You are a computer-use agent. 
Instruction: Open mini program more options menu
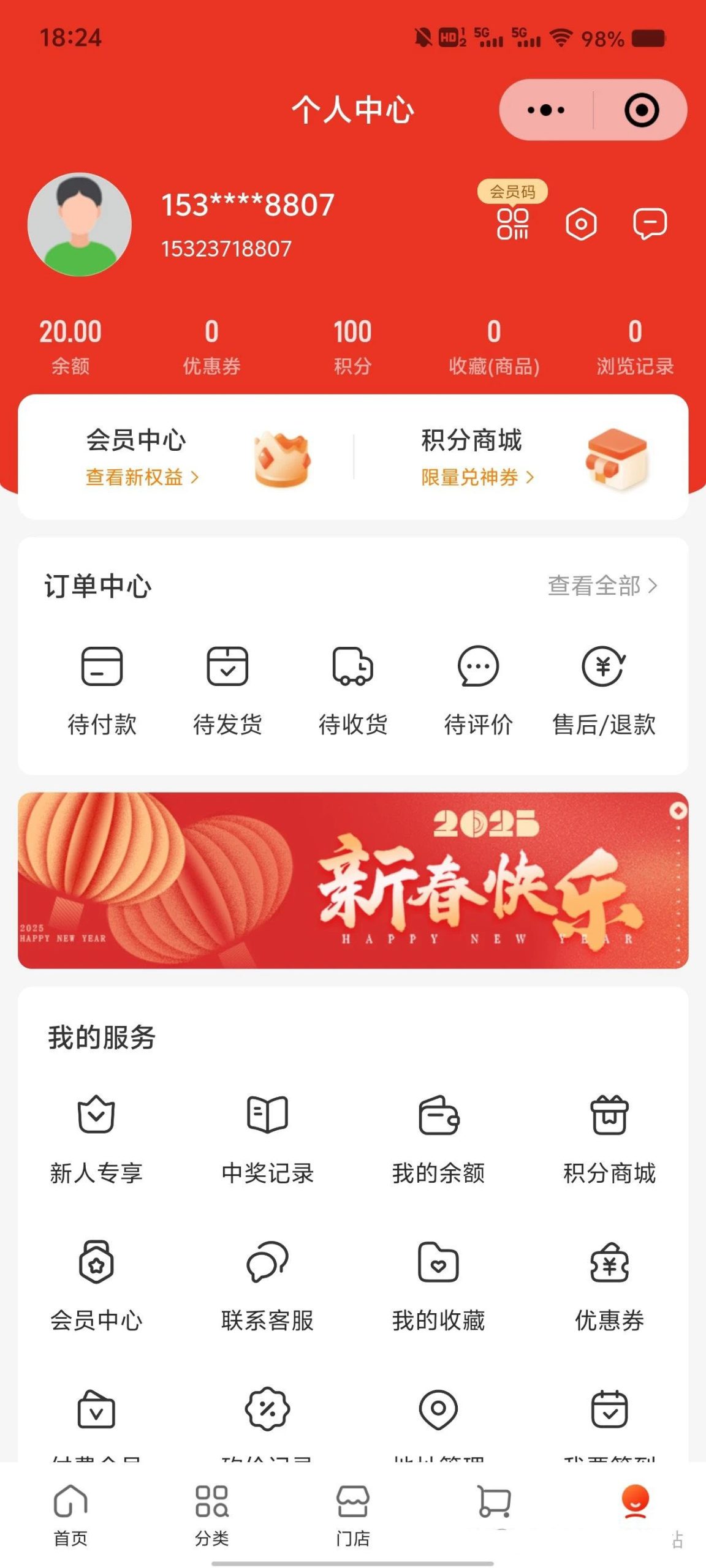tap(546, 110)
